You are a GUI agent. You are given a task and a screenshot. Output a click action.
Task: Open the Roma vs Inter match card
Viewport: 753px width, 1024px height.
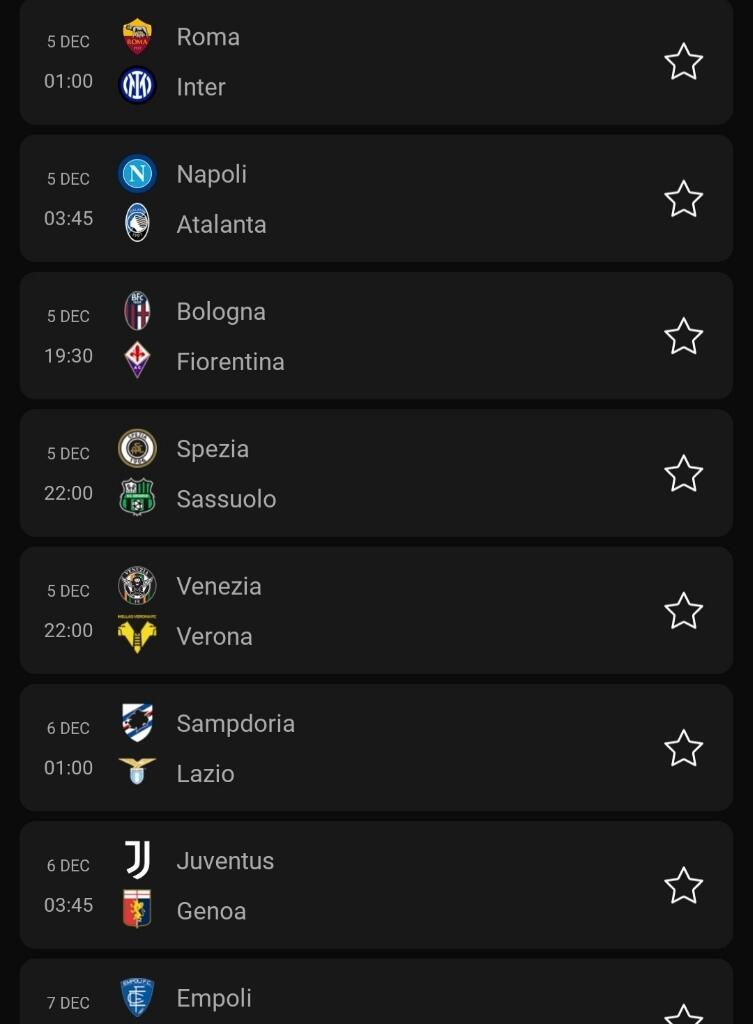(x=380, y=62)
